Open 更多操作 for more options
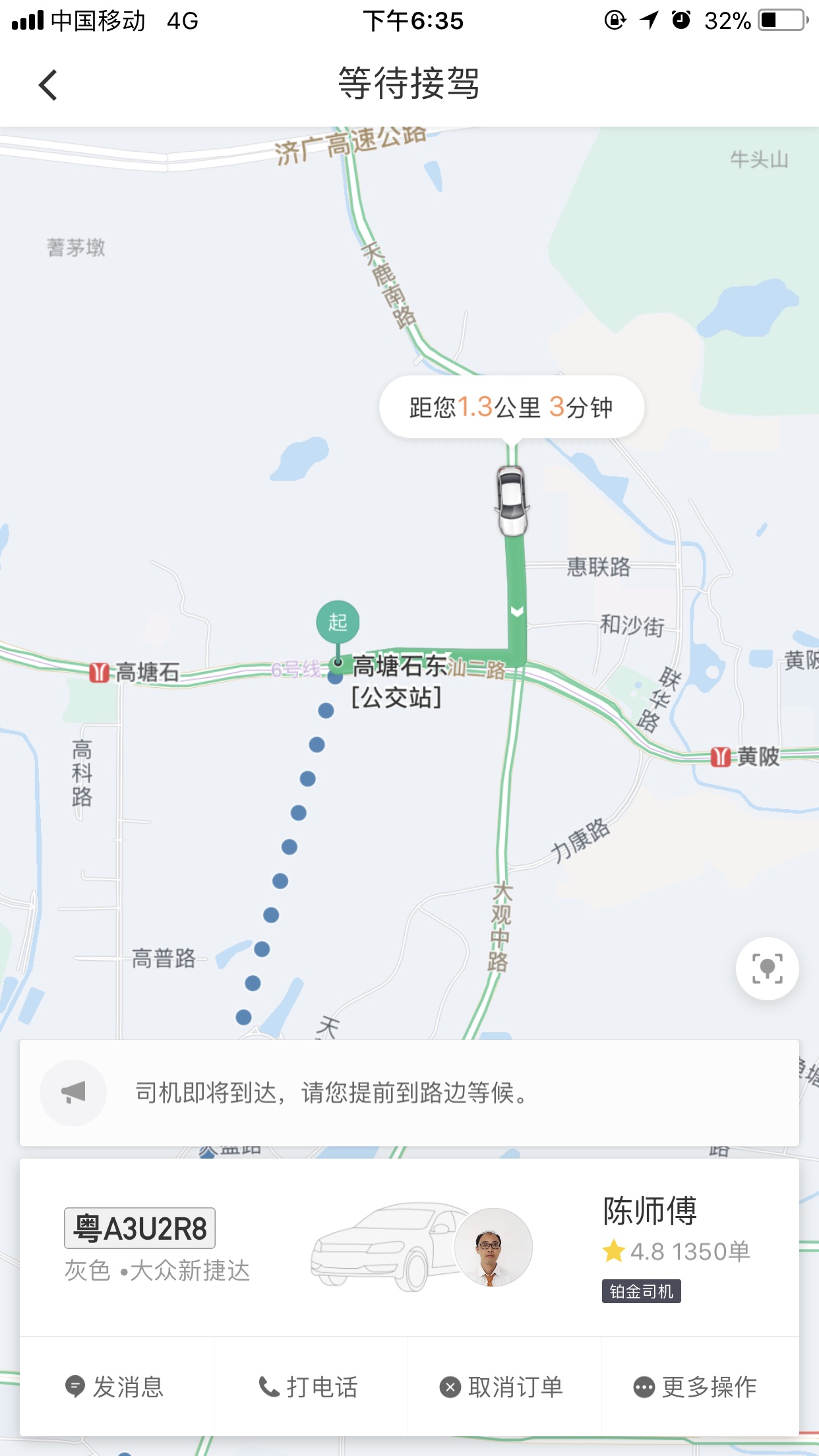819x1456 pixels. point(696,1387)
